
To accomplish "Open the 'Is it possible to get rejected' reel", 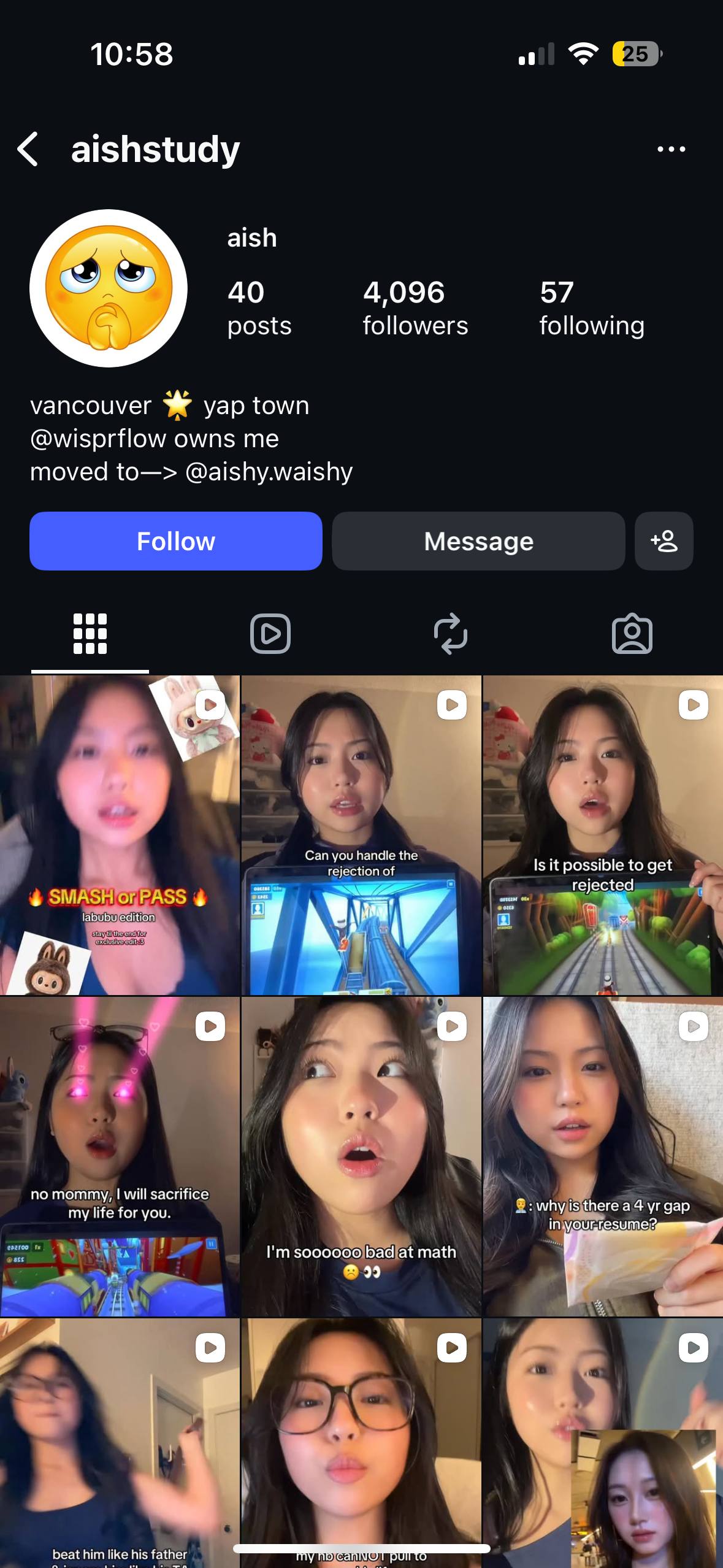I will click(603, 834).
